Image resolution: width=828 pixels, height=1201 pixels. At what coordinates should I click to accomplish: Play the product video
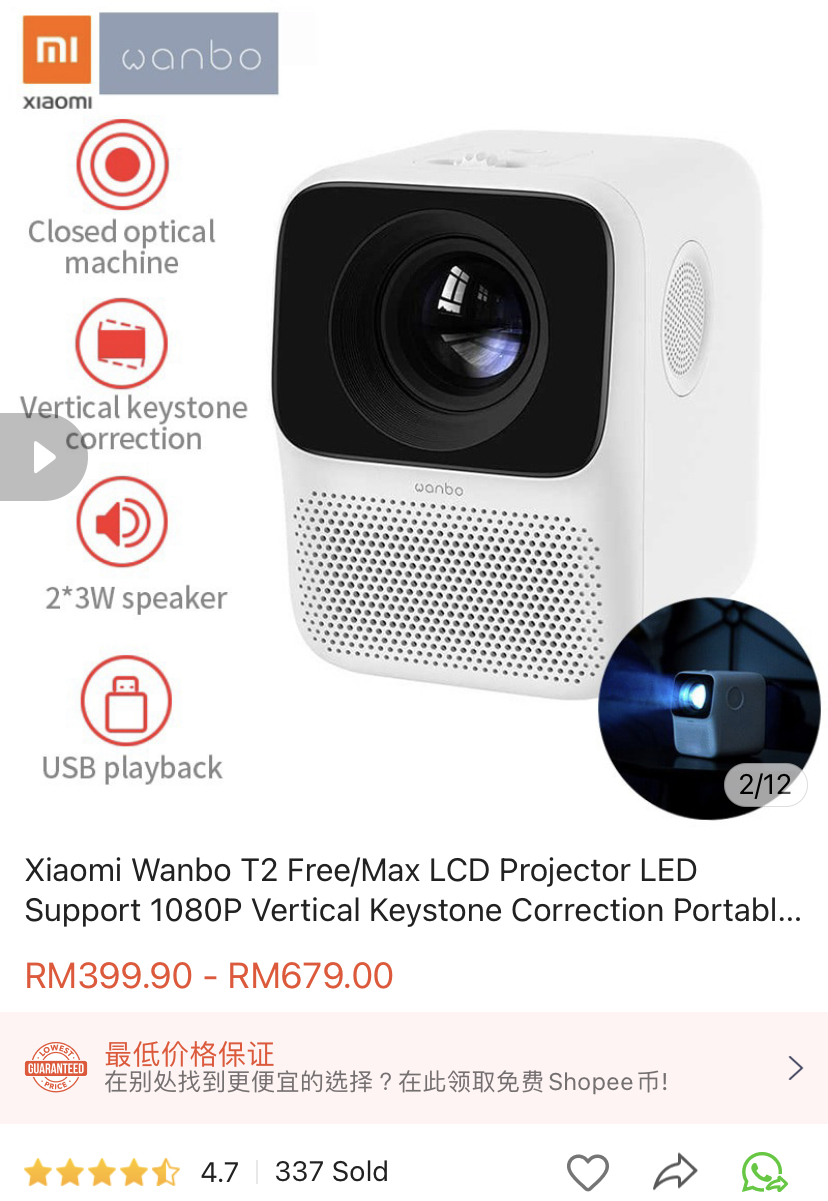[x=42, y=458]
